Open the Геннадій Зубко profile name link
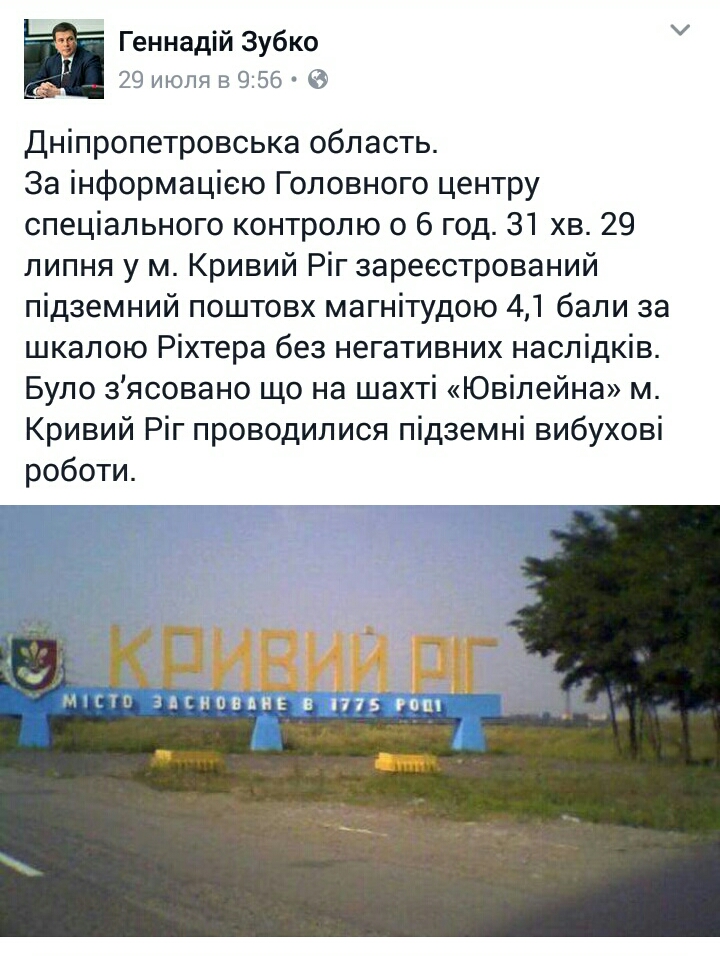 click(218, 42)
